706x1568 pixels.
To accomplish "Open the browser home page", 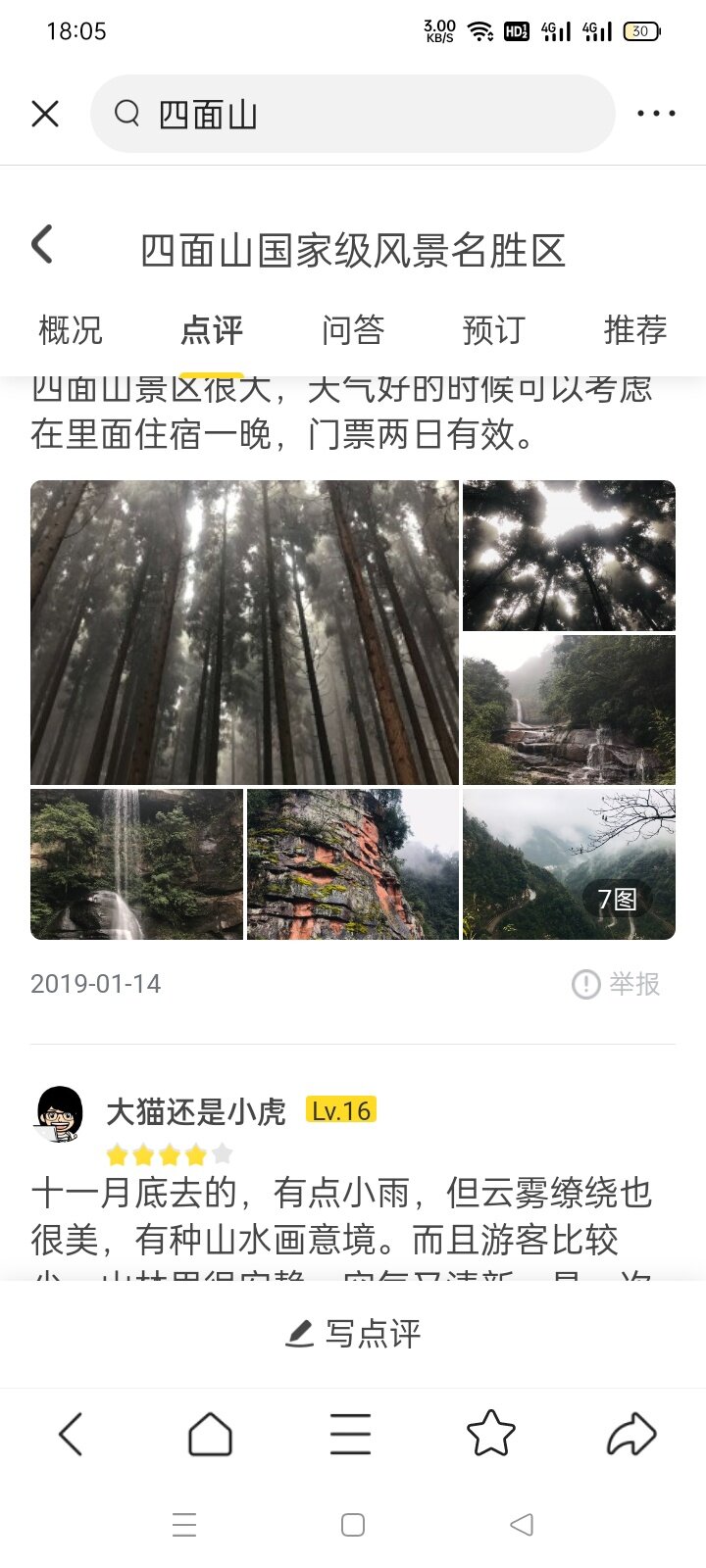I will coord(211,1435).
